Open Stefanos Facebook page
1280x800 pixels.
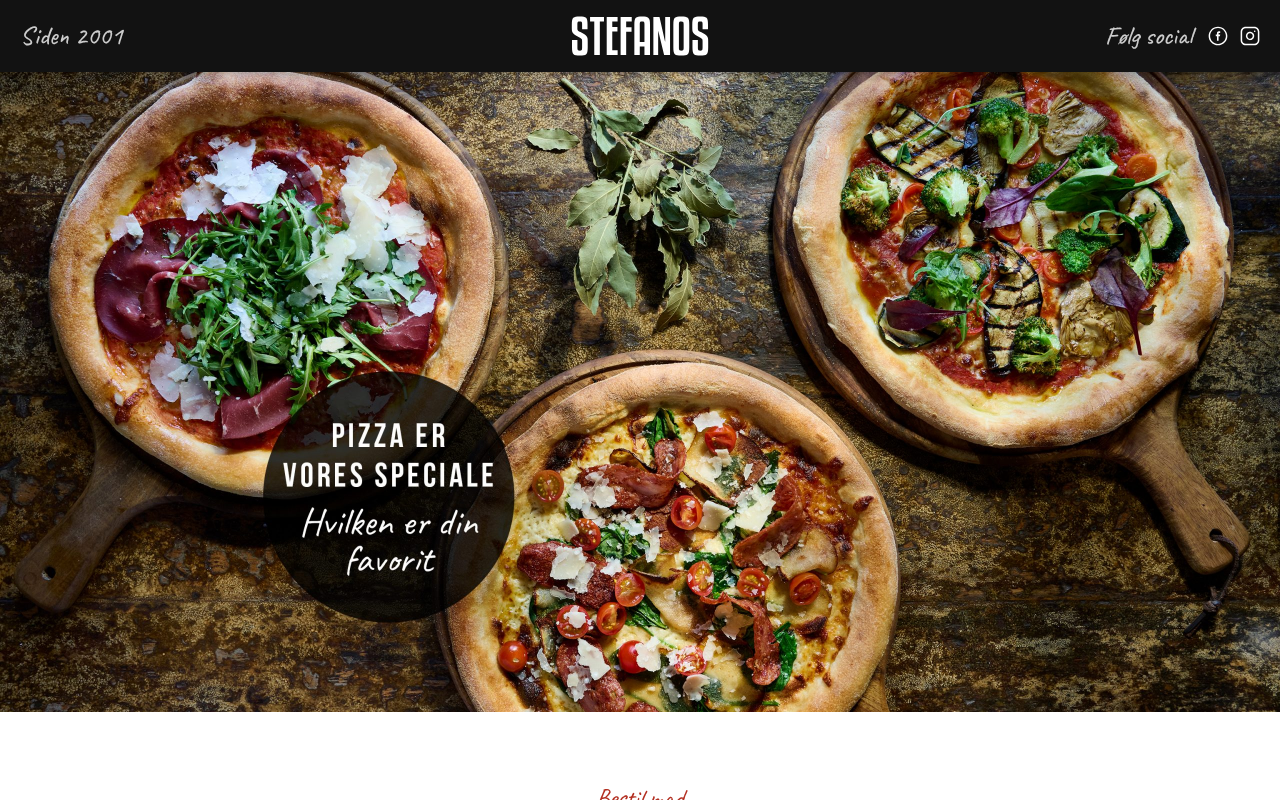point(1217,36)
